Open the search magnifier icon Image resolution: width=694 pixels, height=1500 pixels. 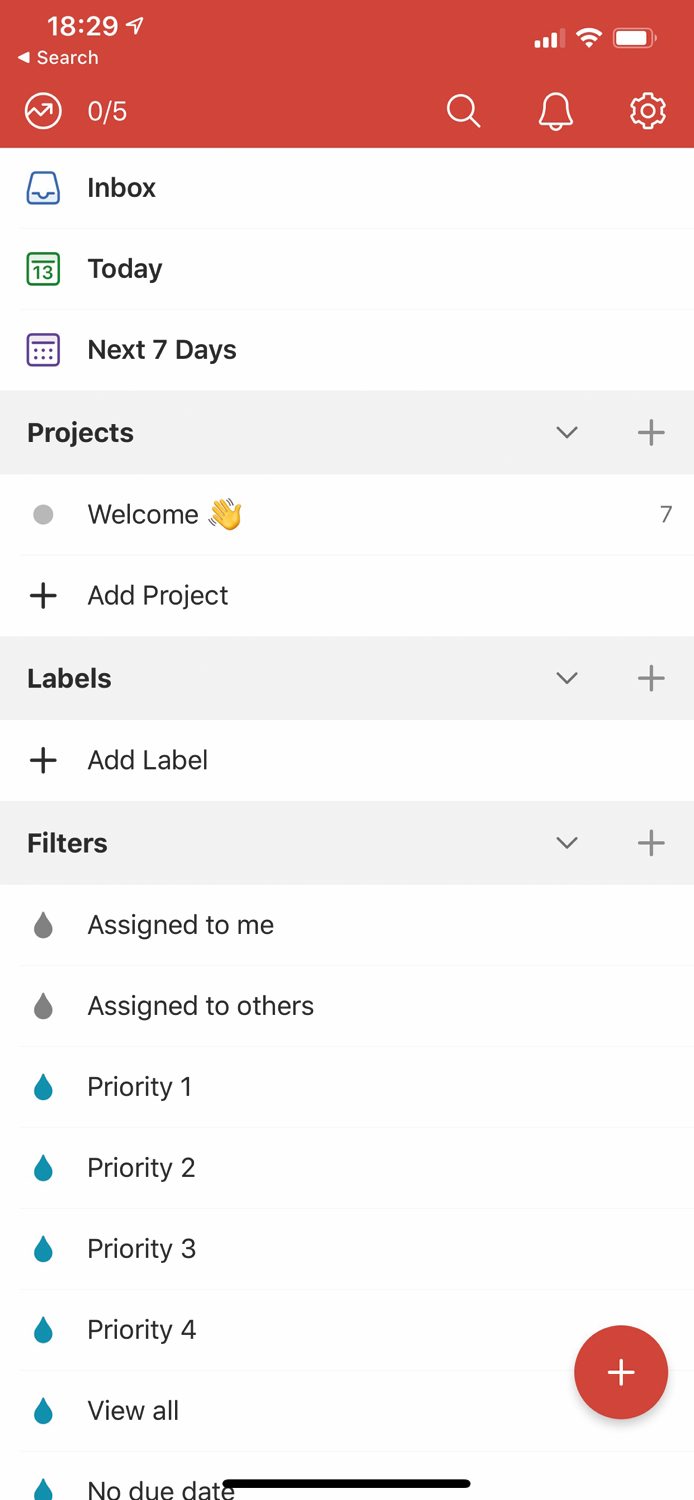pos(463,111)
